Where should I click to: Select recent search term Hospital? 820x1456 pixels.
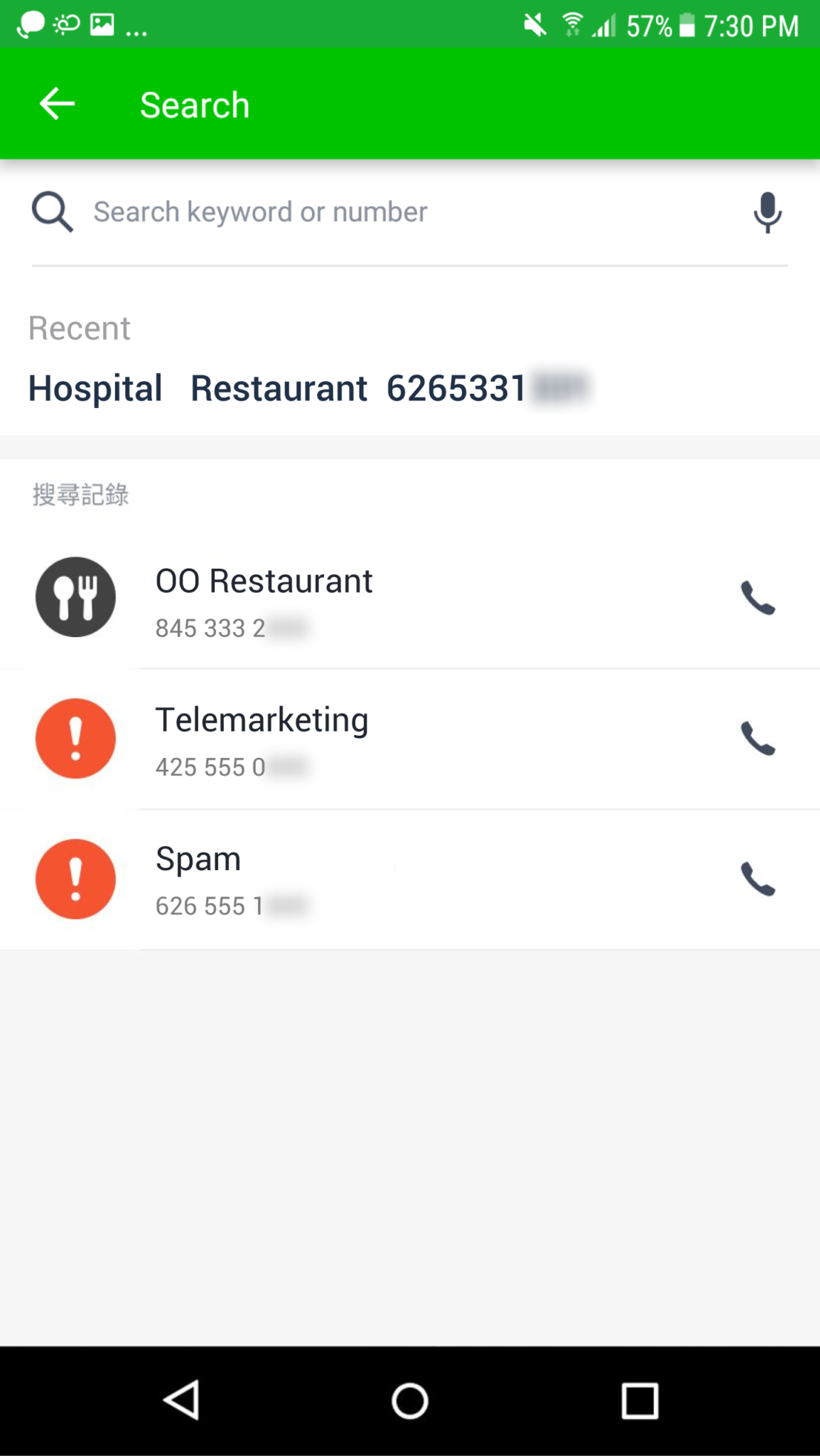pyautogui.click(x=95, y=388)
